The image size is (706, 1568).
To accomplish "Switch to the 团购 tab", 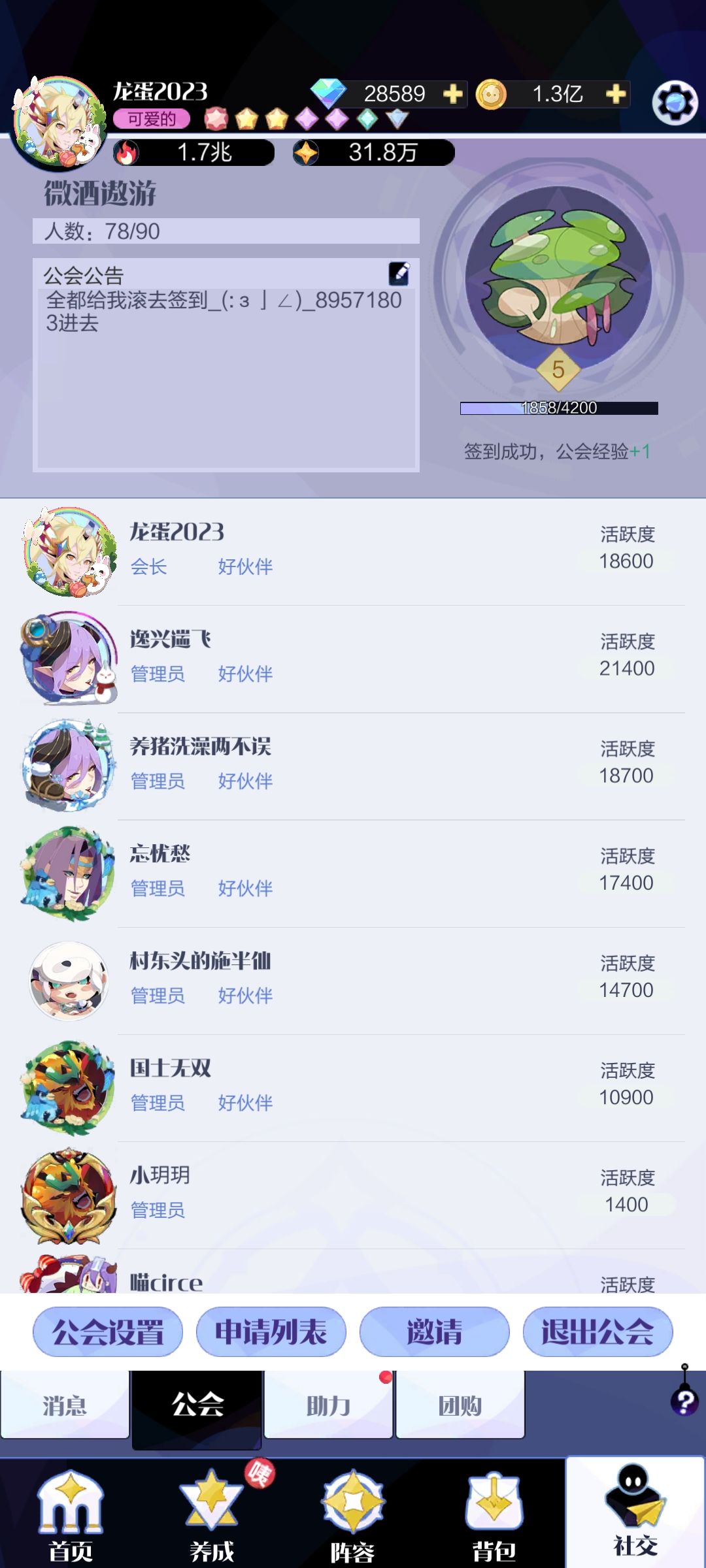I will click(x=460, y=1405).
